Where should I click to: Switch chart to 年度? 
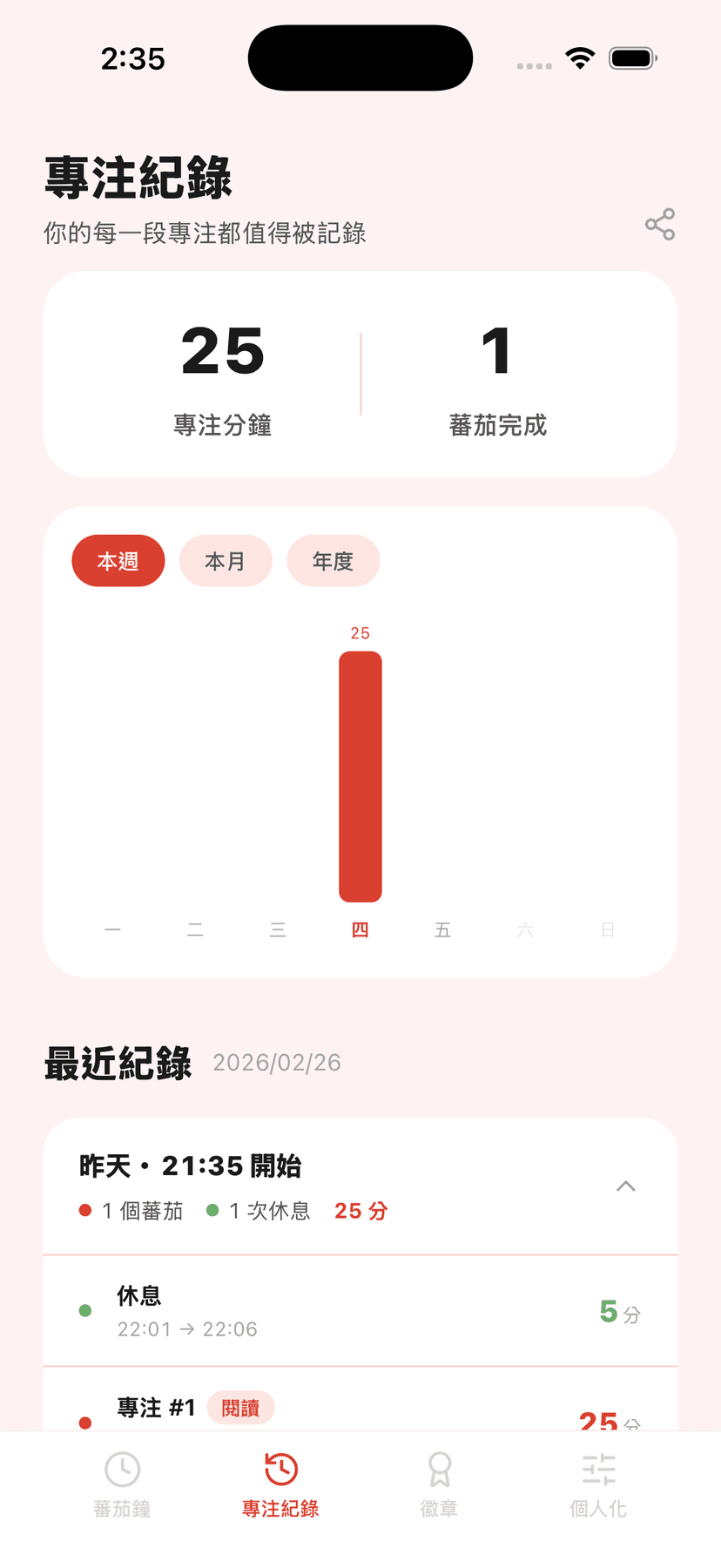[334, 561]
